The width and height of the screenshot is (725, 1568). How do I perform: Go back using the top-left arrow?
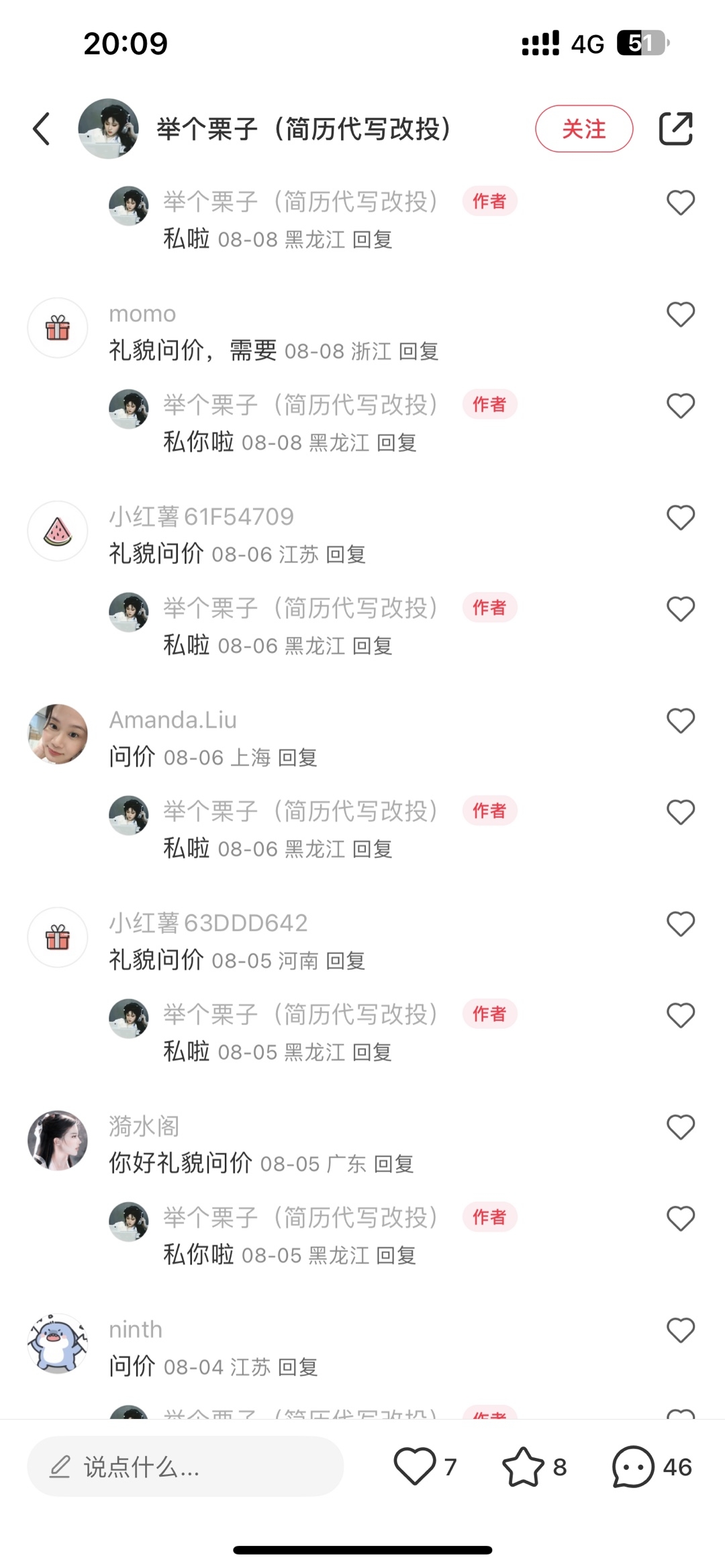coord(42,129)
